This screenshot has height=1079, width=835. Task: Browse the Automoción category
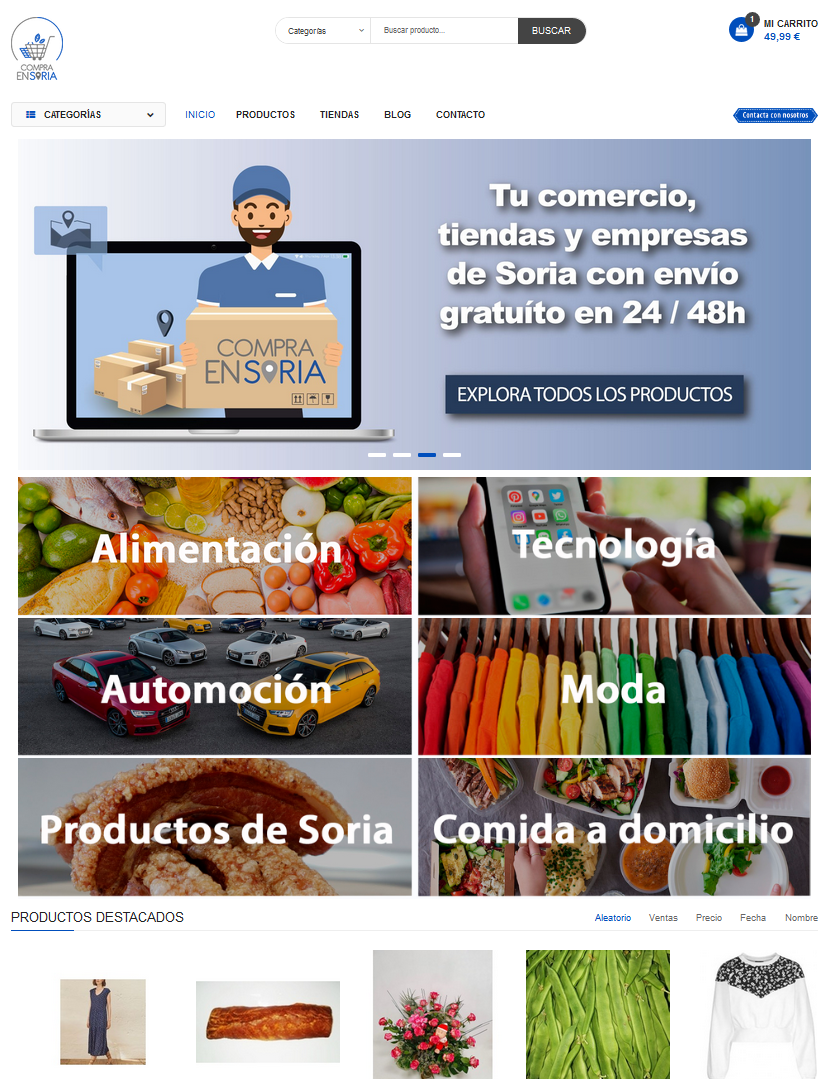point(214,686)
